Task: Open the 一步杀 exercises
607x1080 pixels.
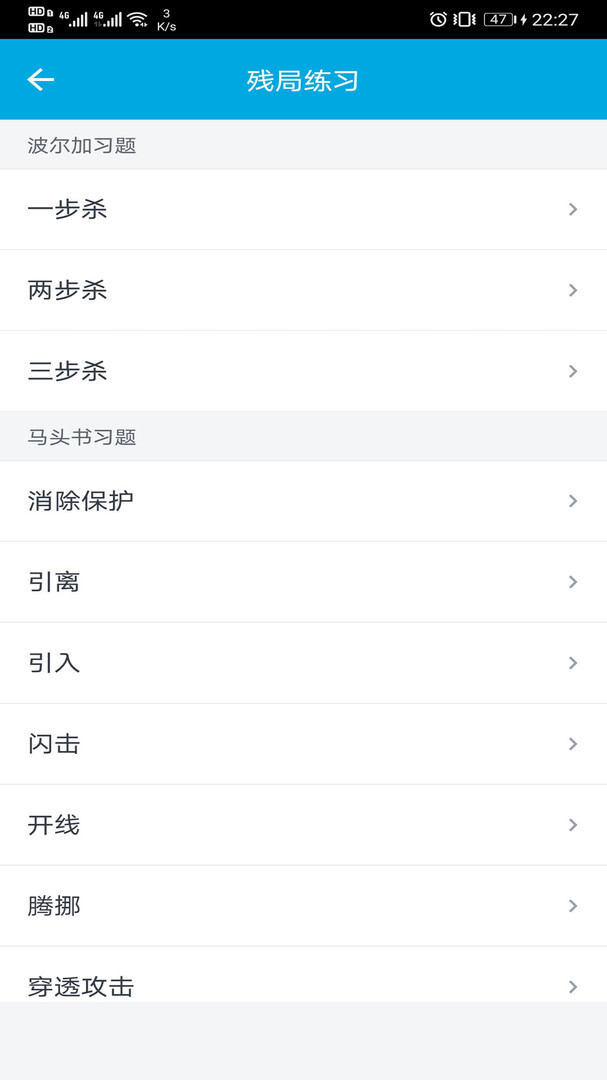Action: (x=303, y=209)
